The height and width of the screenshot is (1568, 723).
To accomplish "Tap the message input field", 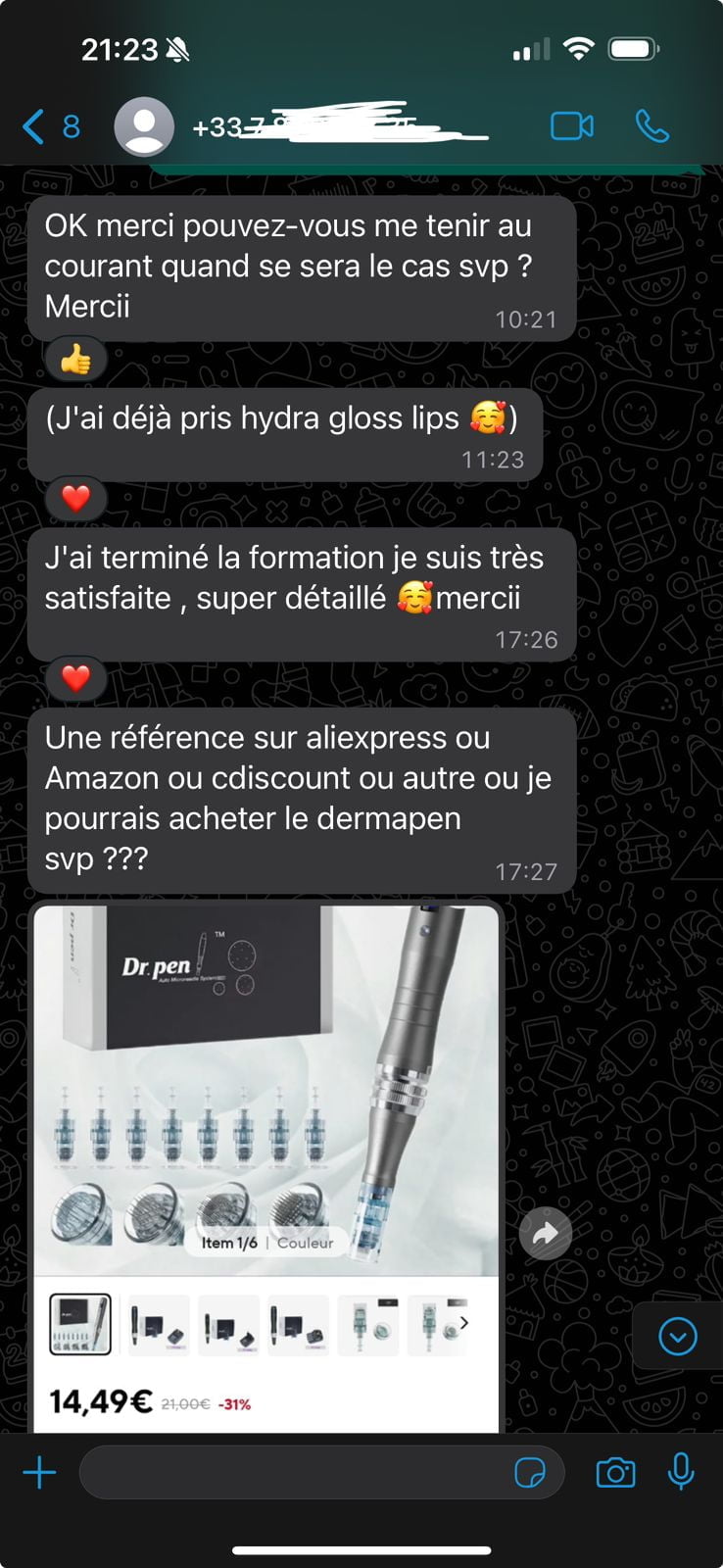I will 294,1472.
